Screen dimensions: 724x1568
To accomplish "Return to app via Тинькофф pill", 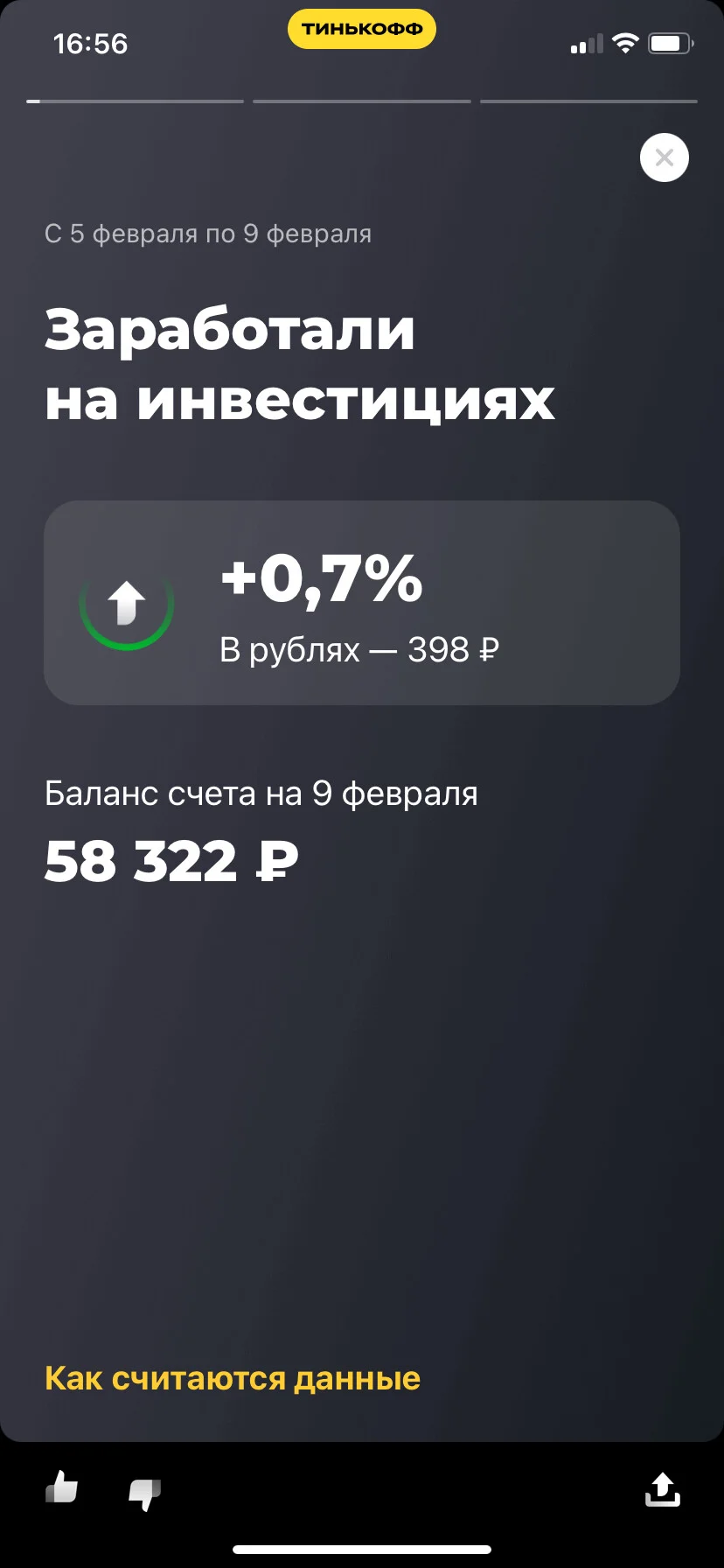I will pos(362,29).
